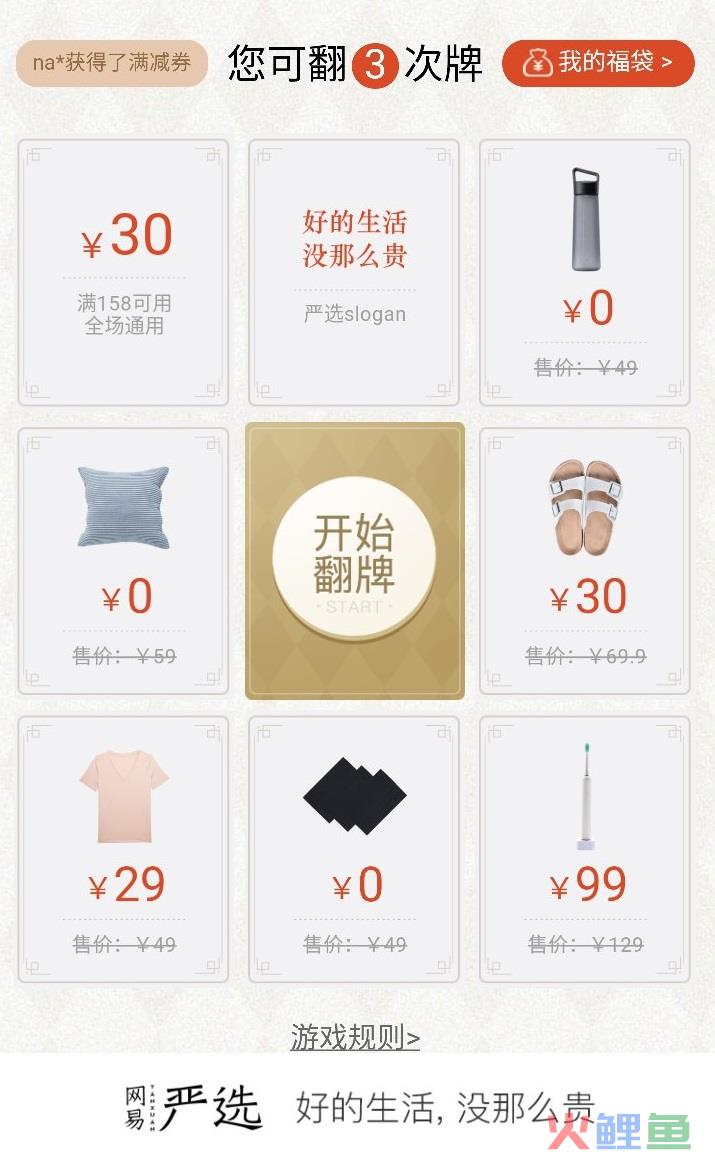The width and height of the screenshot is (715, 1155).
Task: Select the electric toothbrush ¥99 card
Action: (x=585, y=849)
